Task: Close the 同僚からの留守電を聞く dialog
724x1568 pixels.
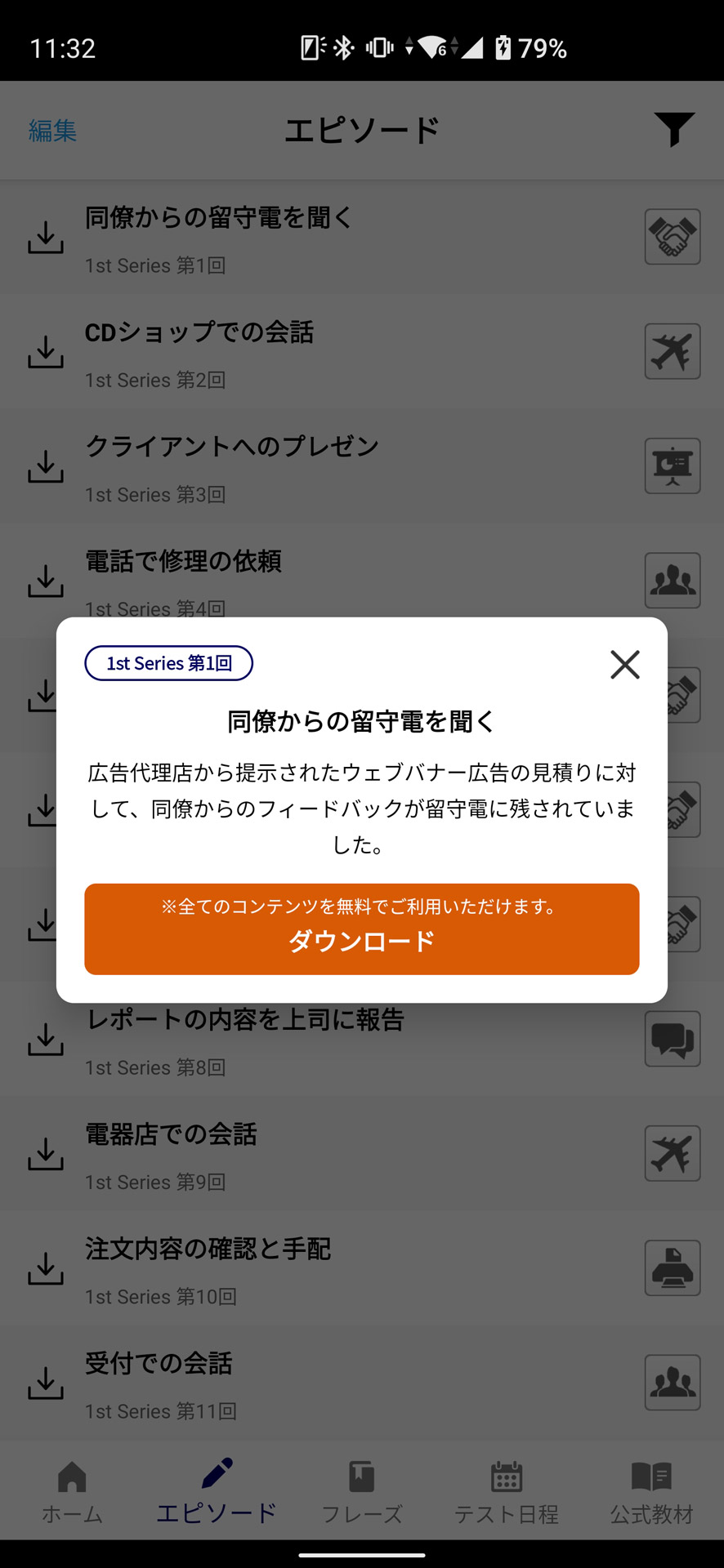Action: (624, 664)
